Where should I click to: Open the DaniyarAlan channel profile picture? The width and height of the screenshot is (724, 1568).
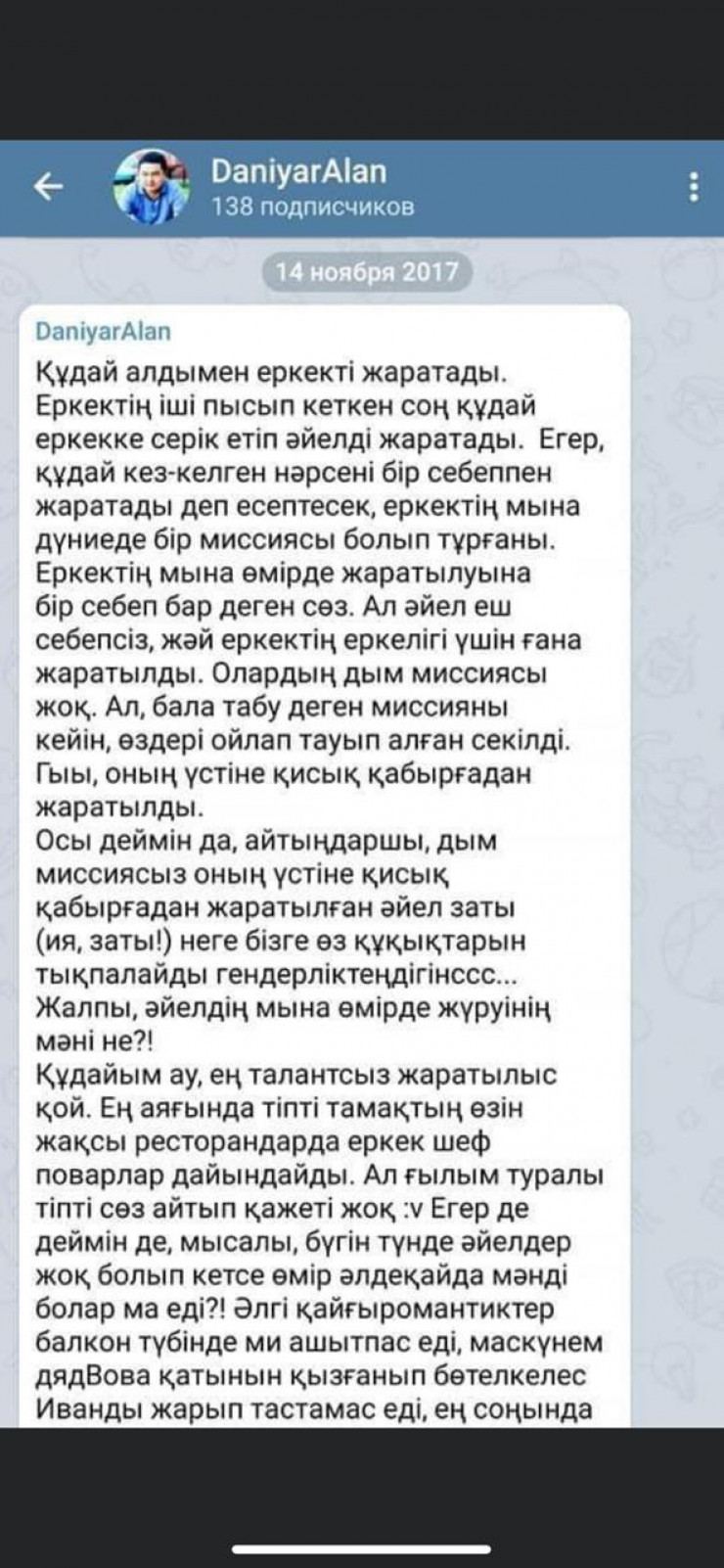(x=152, y=187)
